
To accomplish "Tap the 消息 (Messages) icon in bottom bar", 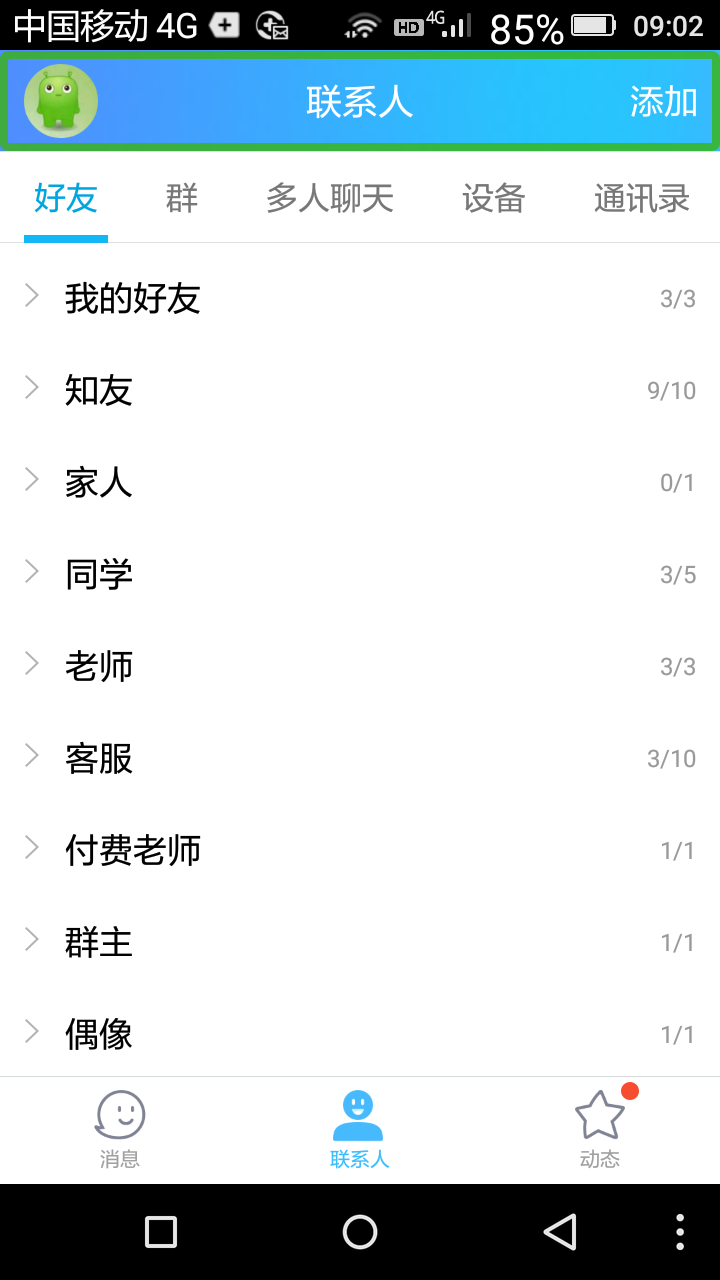I will point(119,1128).
